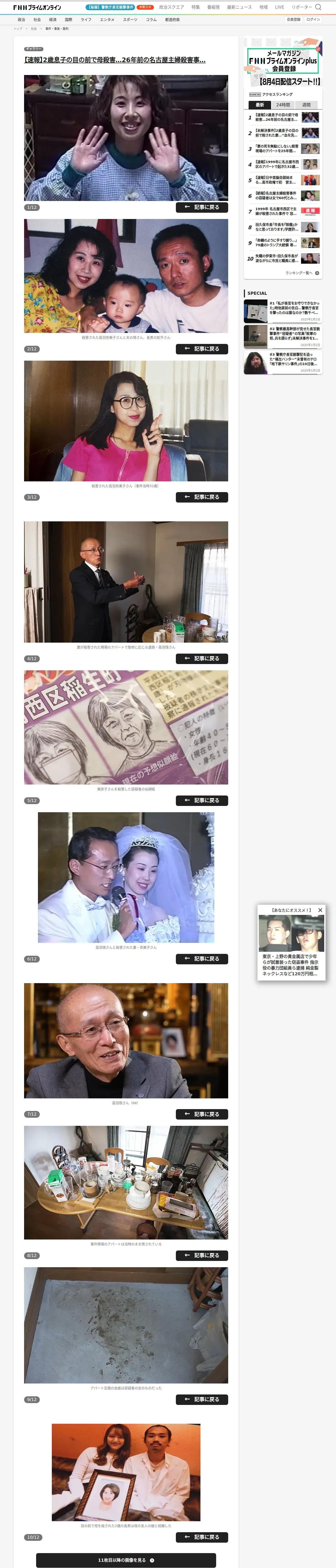Open the LIVE link in header
The width and height of the screenshot is (336, 1568).
(279, 7)
